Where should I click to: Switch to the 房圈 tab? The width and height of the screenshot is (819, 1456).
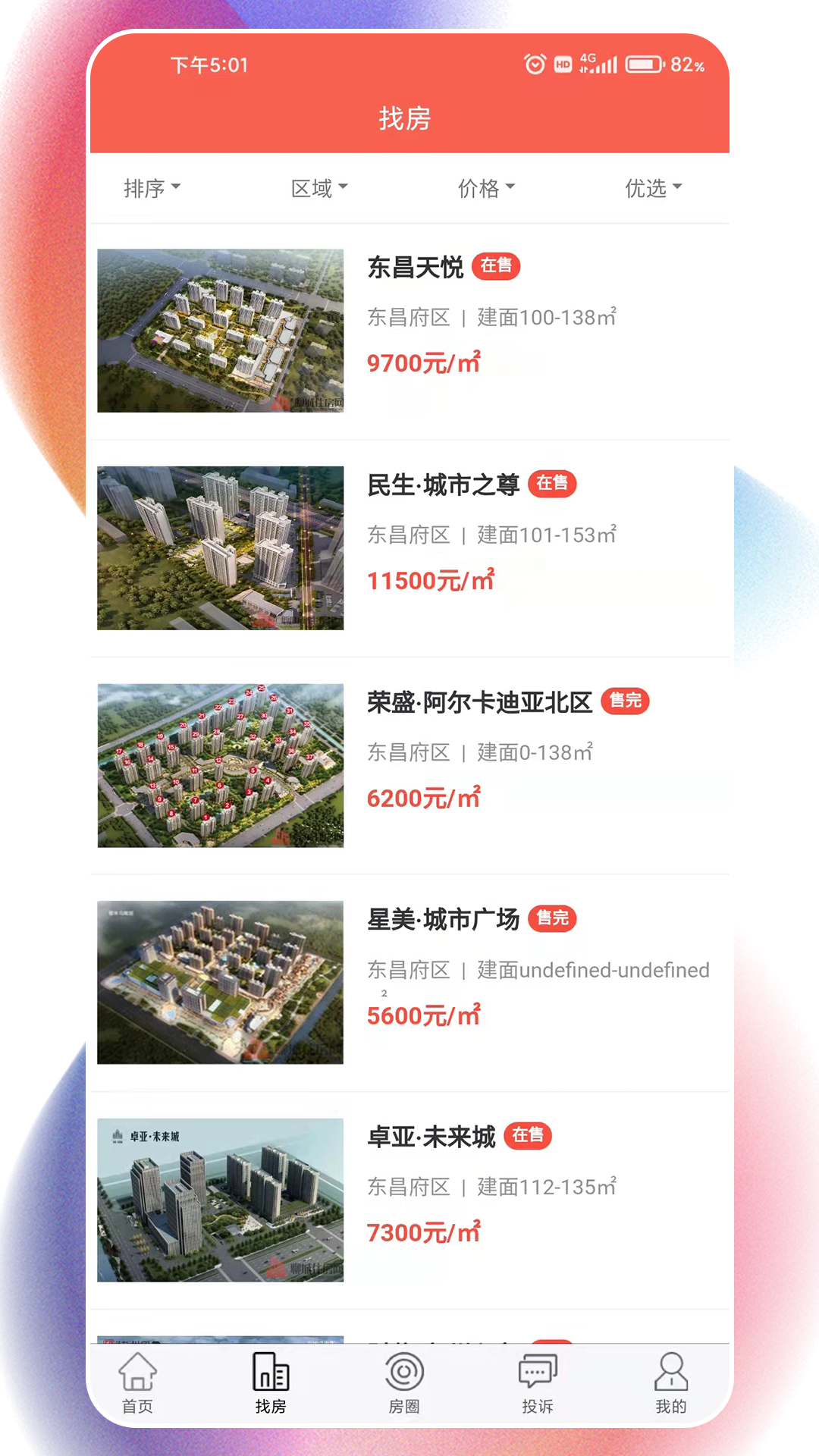click(404, 1384)
